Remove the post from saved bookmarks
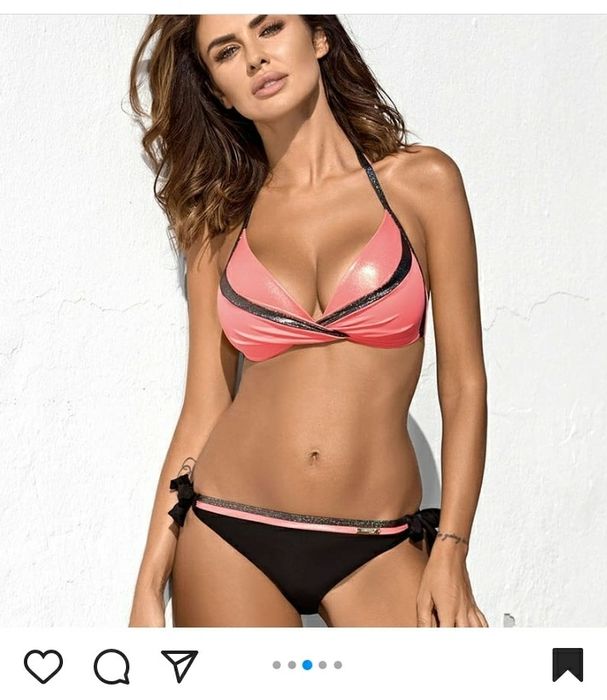Image resolution: width=607 pixels, height=700 pixels. click(567, 665)
